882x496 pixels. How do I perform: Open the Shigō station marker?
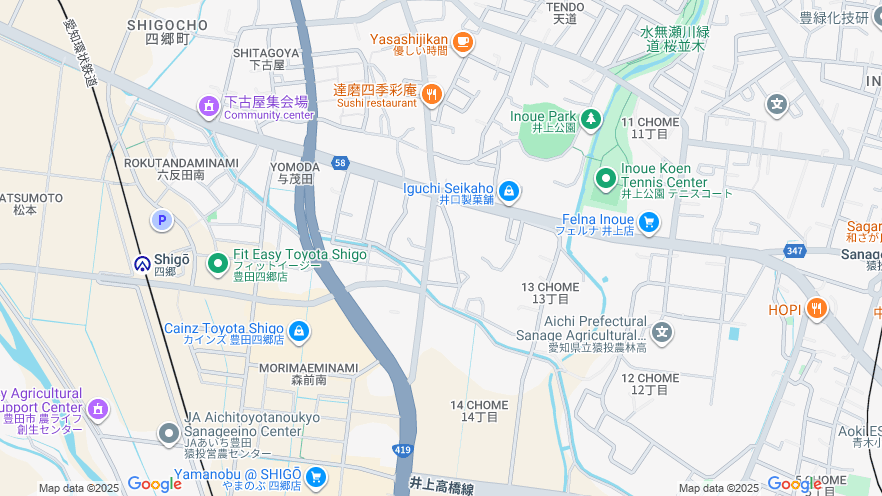[142, 264]
